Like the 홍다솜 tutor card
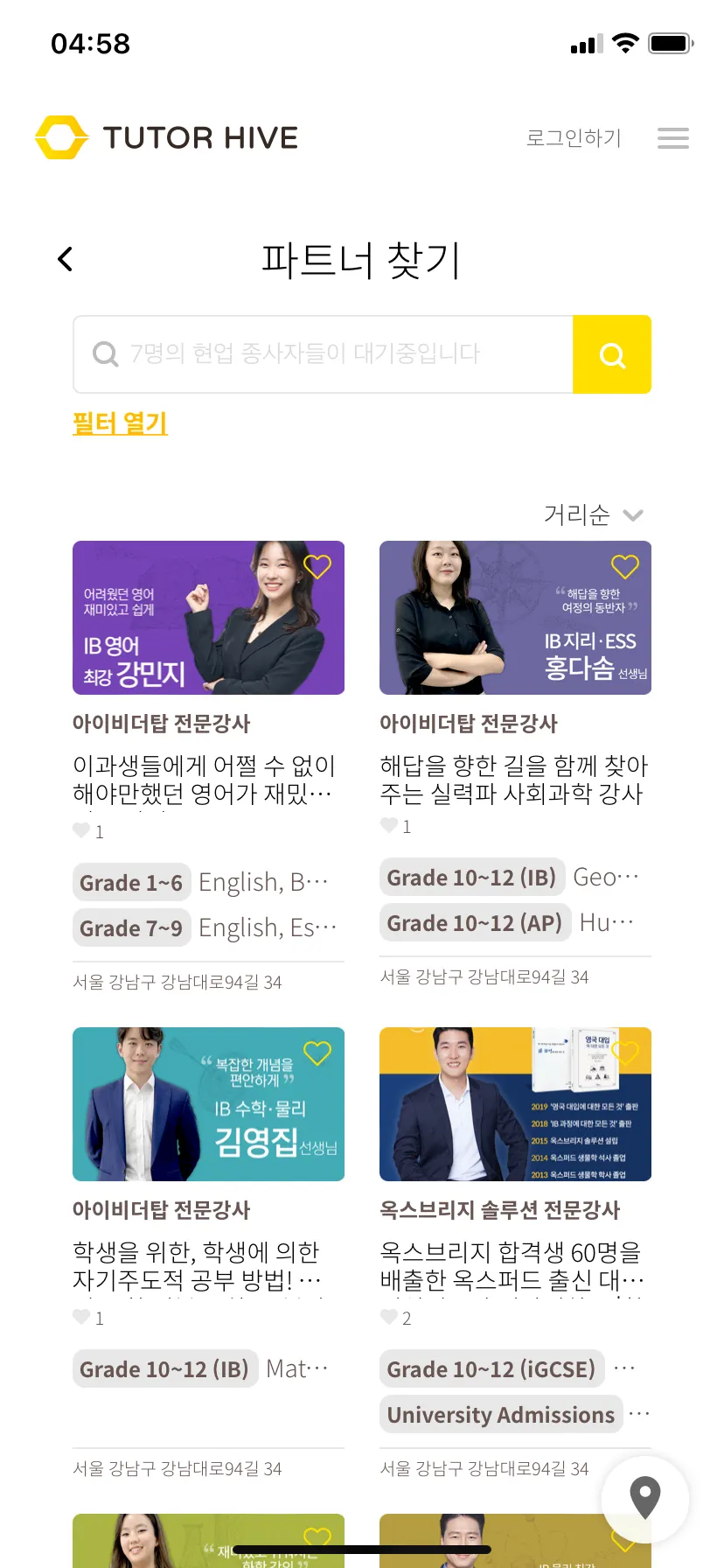This screenshot has width=724, height=1568. click(x=624, y=567)
